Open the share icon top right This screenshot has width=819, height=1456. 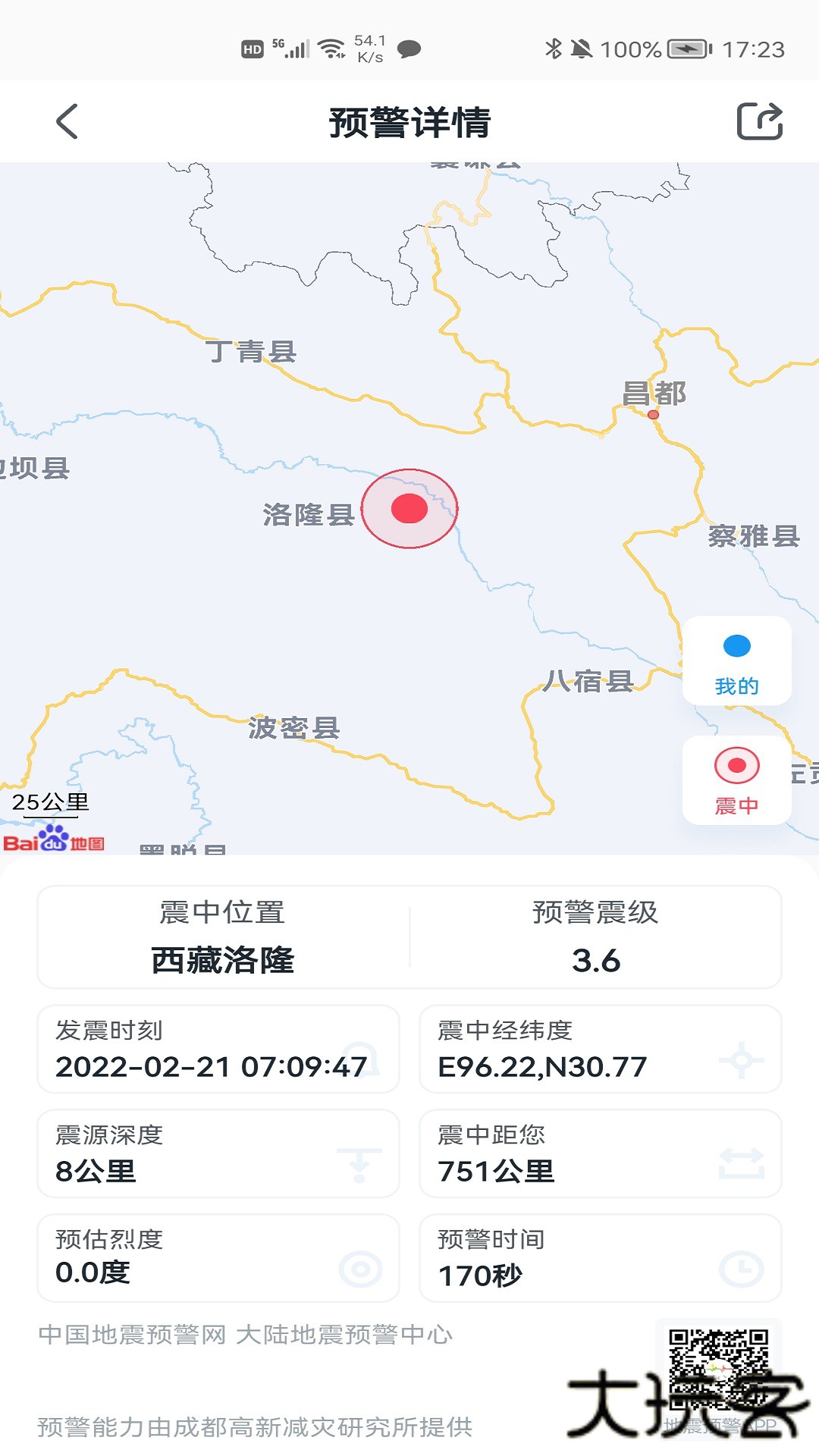(x=760, y=120)
